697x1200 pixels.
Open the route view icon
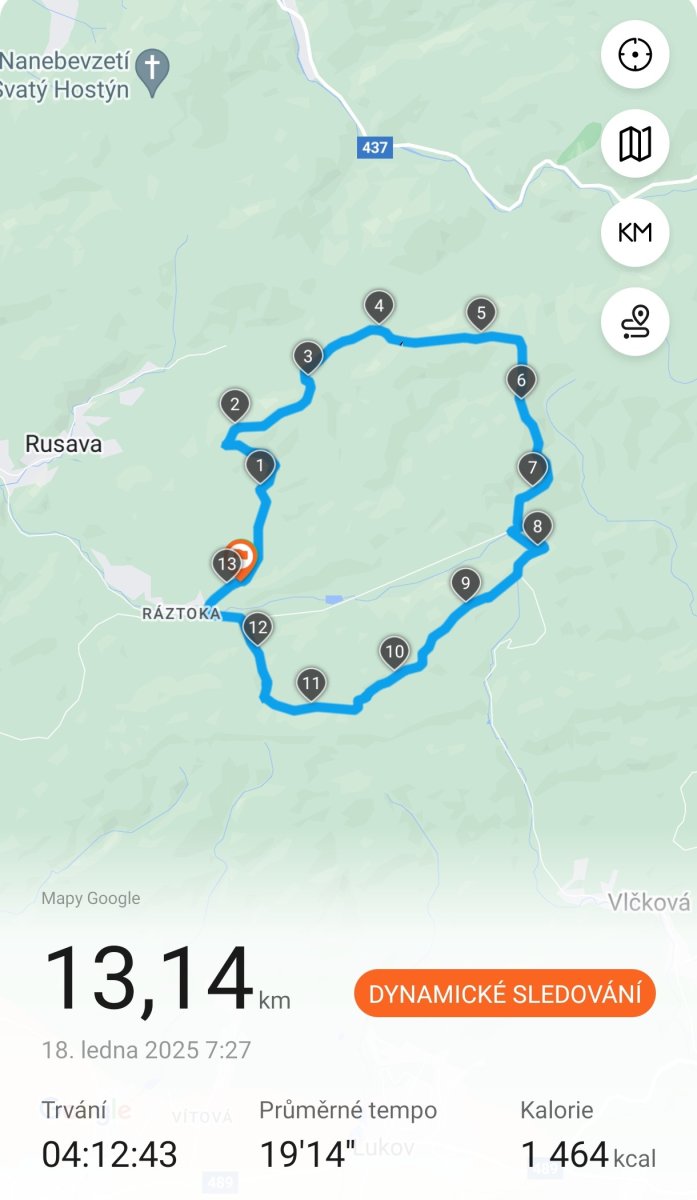[x=634, y=321]
